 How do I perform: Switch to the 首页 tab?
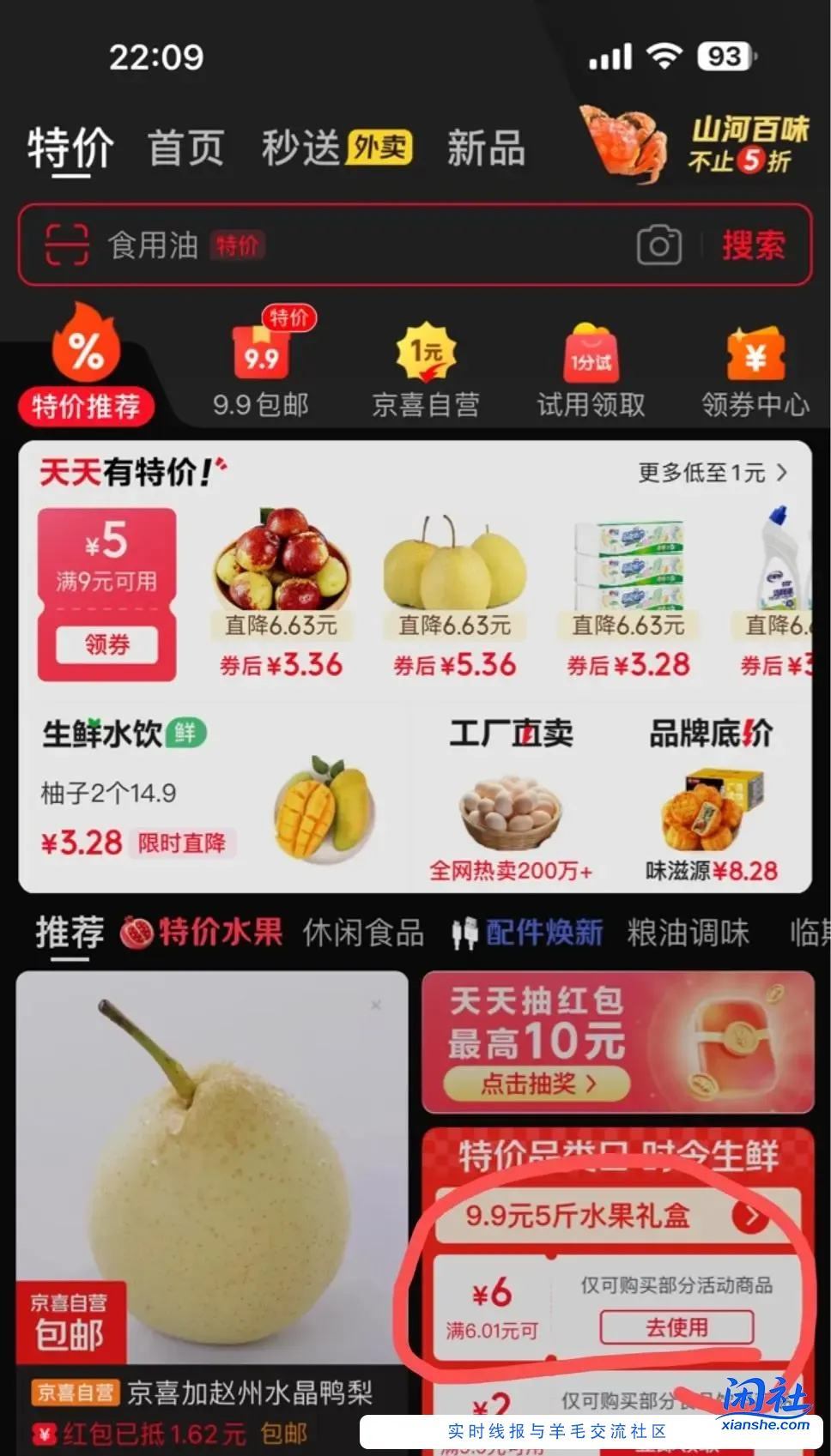[x=185, y=148]
